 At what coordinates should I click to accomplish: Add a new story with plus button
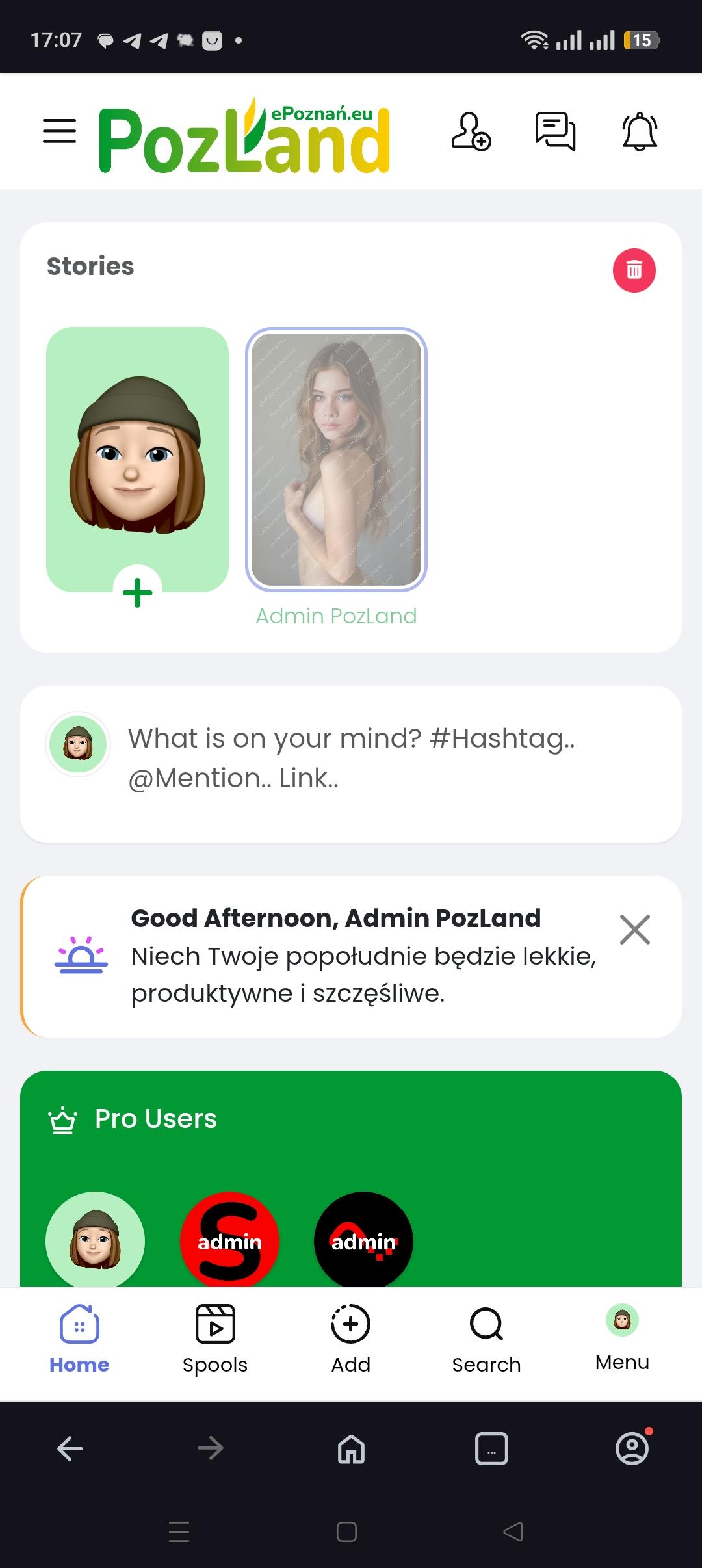coord(137,592)
